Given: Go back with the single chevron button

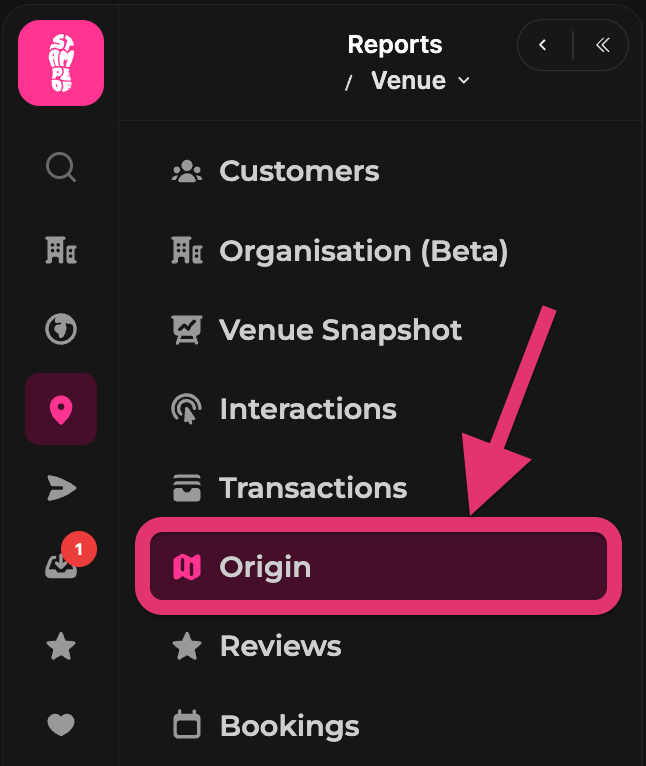Looking at the screenshot, I should click(x=543, y=45).
